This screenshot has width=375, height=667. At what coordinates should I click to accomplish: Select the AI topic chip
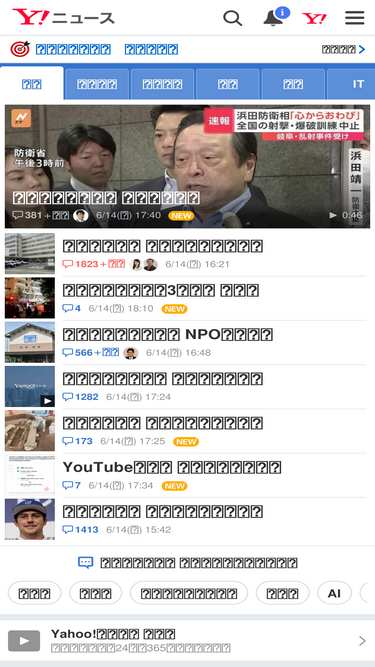(x=335, y=593)
